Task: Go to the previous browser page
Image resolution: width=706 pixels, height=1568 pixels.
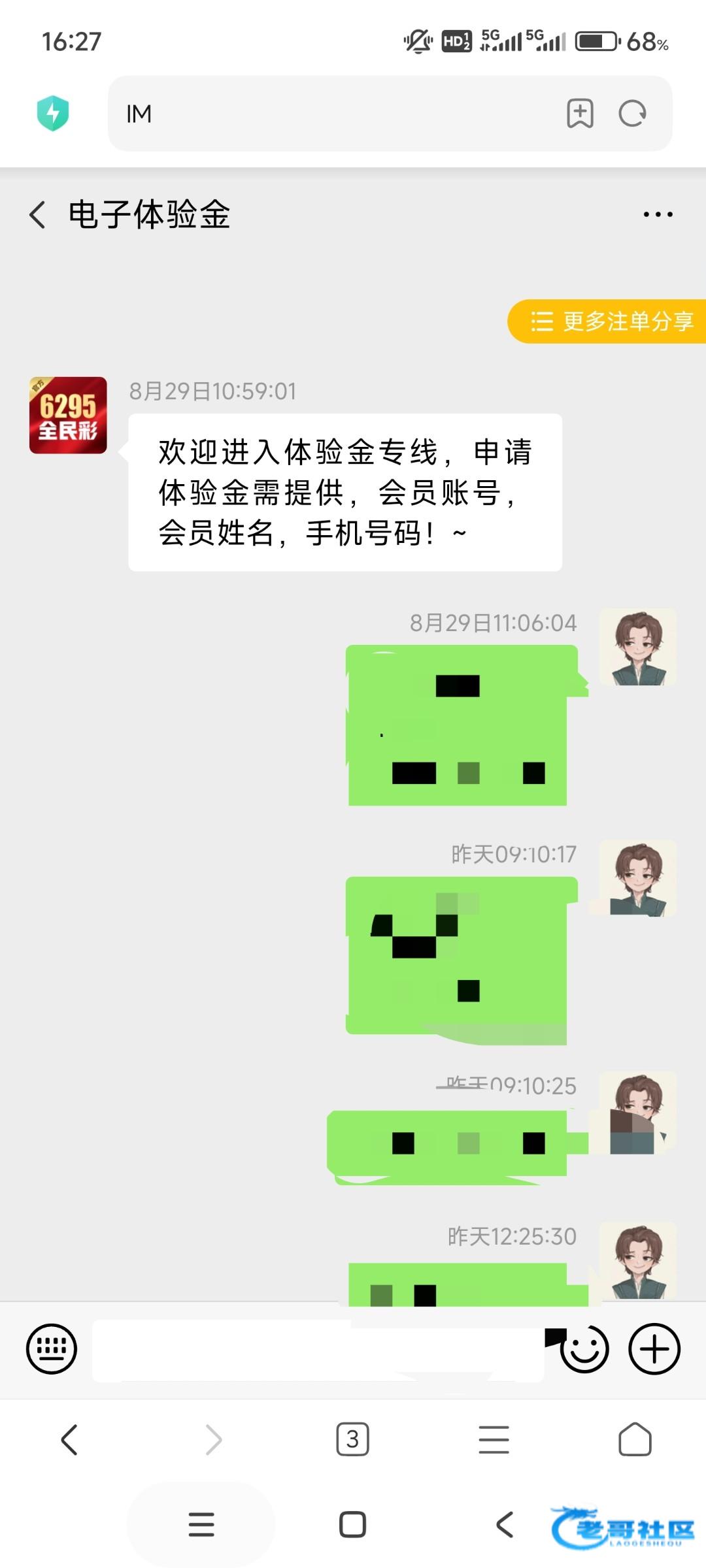Action: tap(70, 1440)
